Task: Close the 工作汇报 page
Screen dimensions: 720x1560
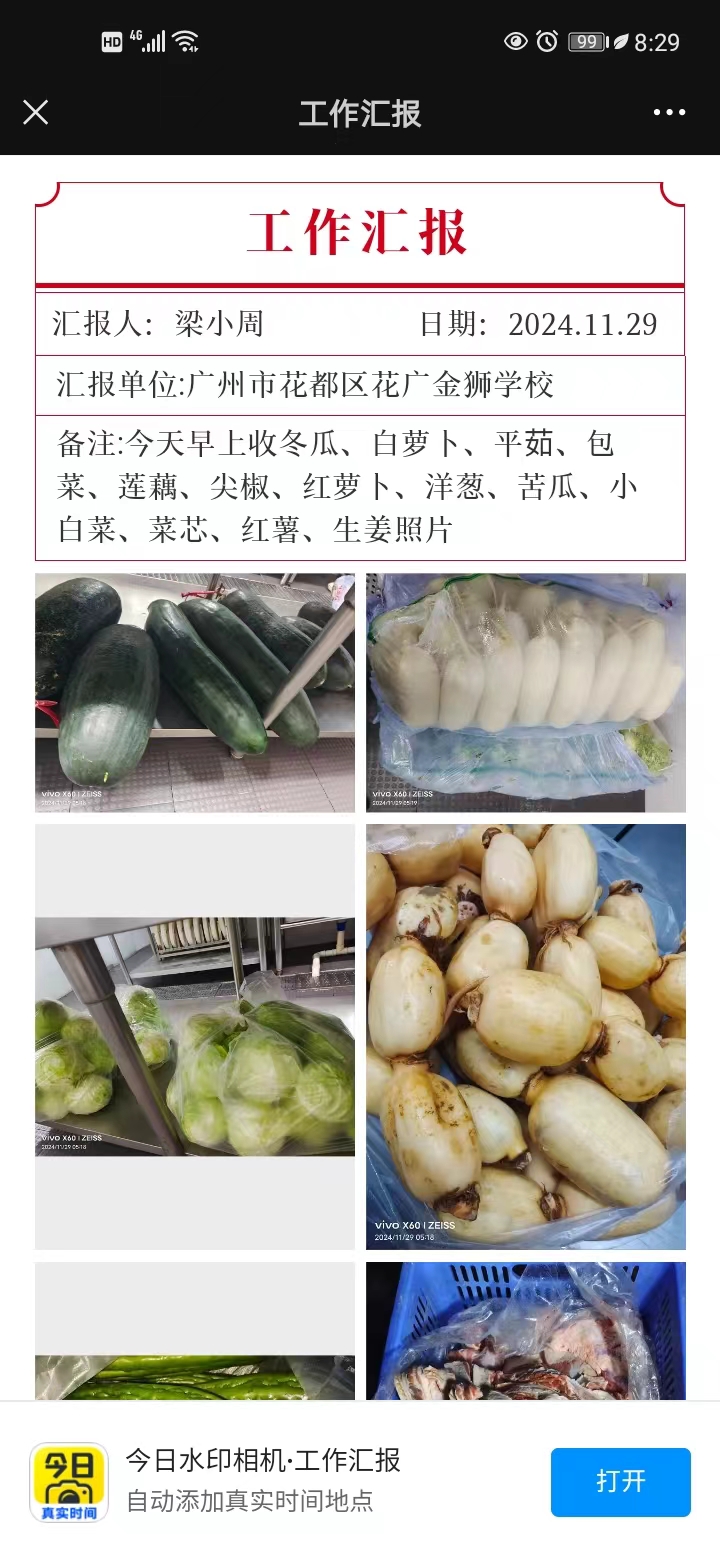Action: point(36,112)
